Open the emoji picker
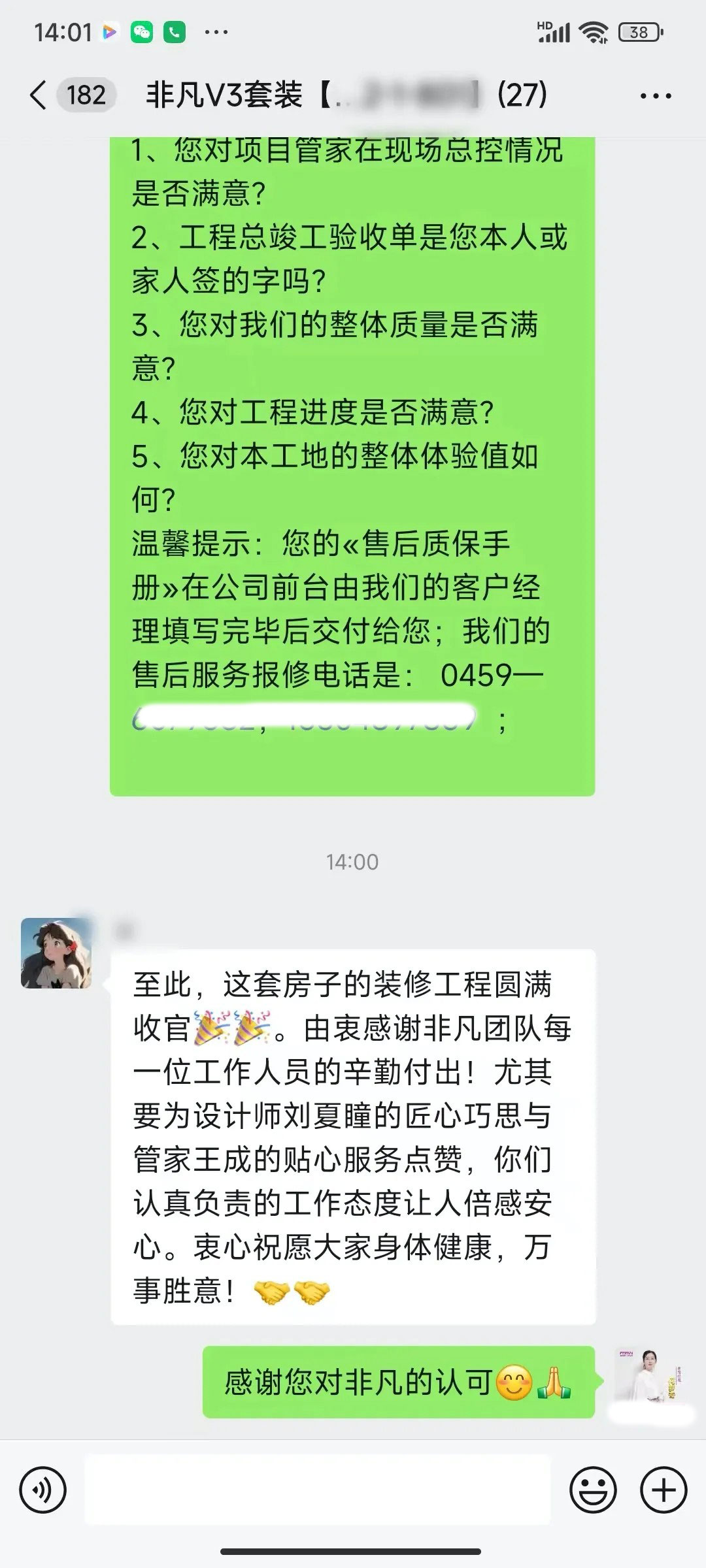The width and height of the screenshot is (706, 1568). [593, 1490]
